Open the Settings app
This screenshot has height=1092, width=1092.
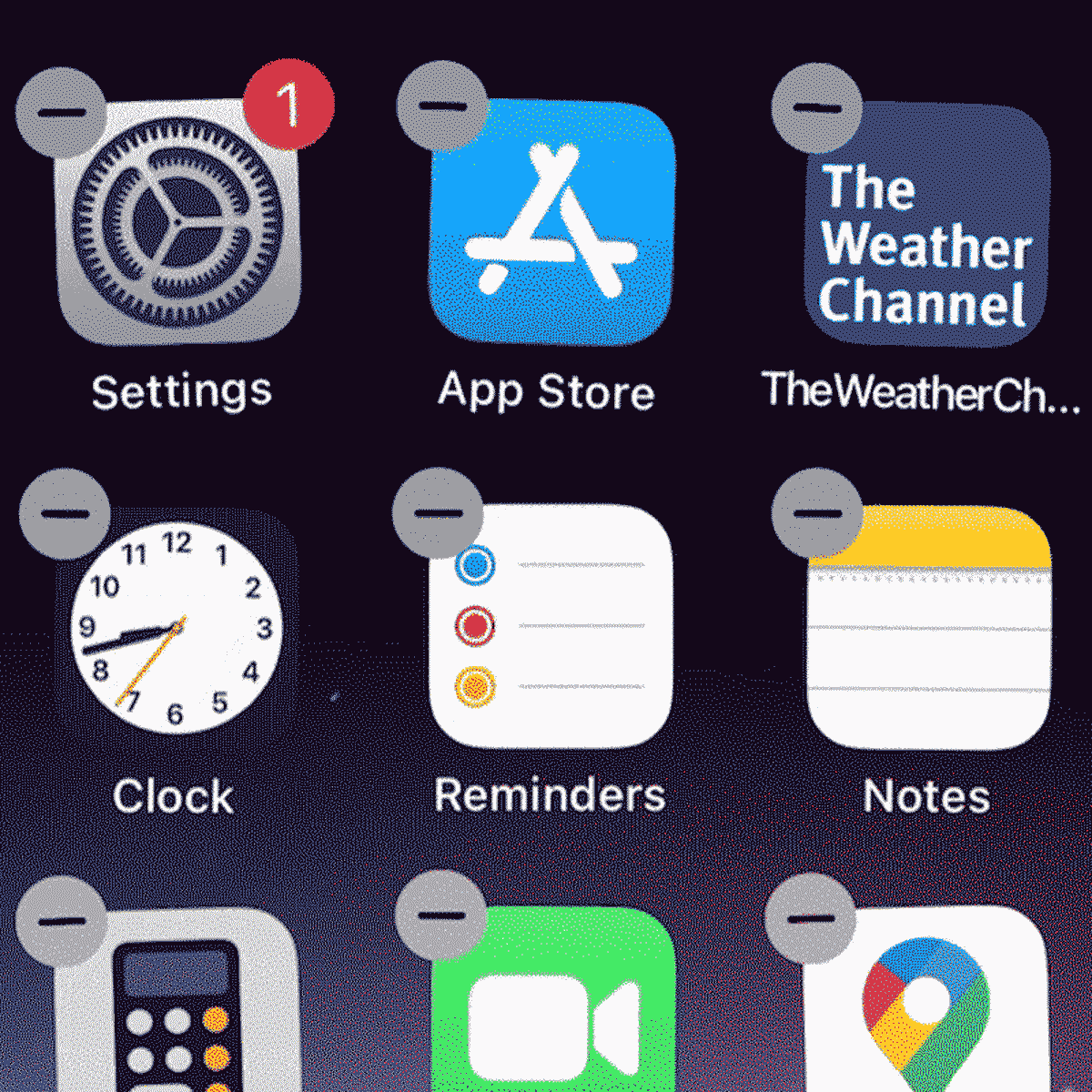click(x=178, y=223)
